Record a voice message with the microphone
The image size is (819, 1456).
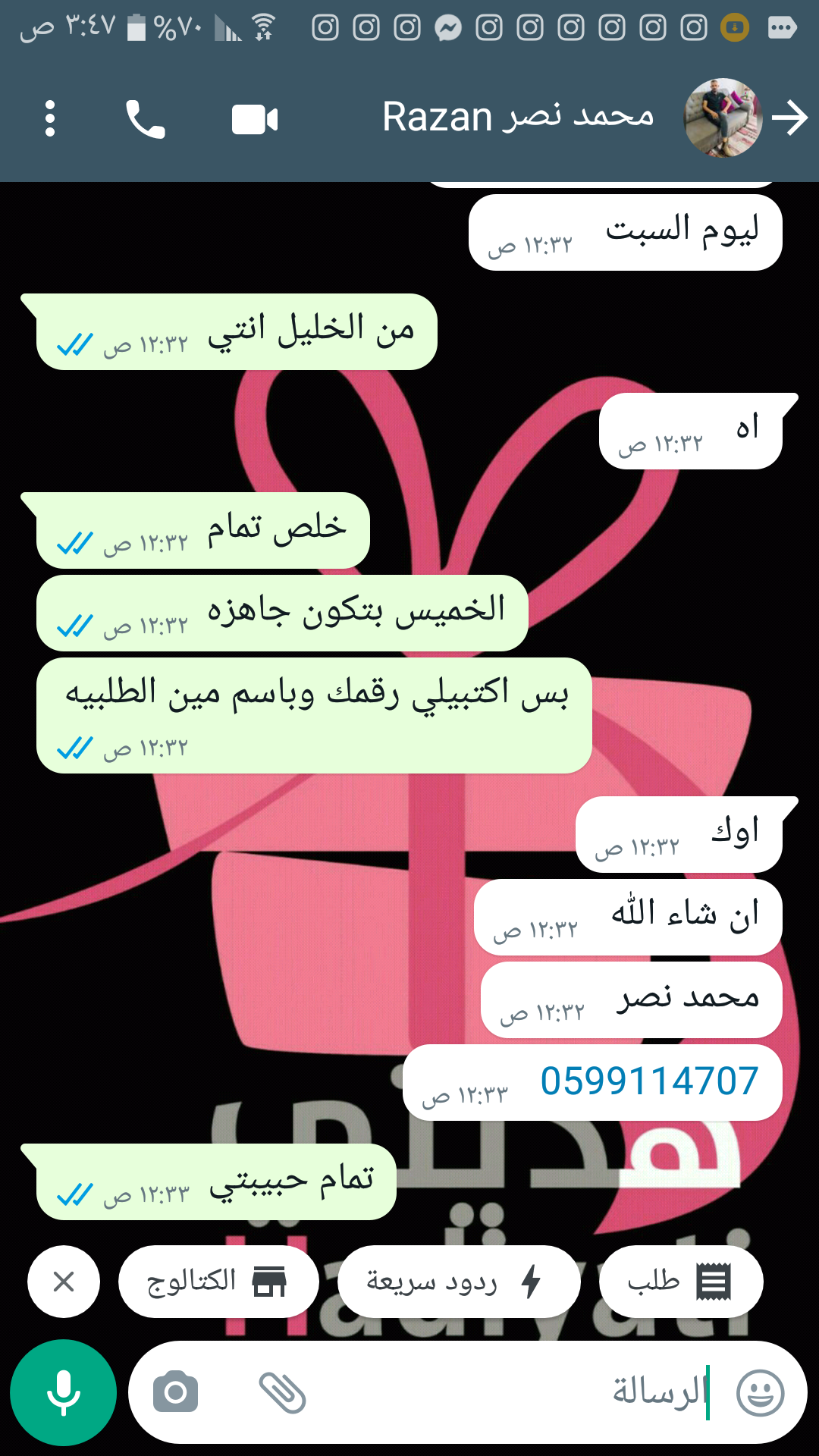point(64,1392)
